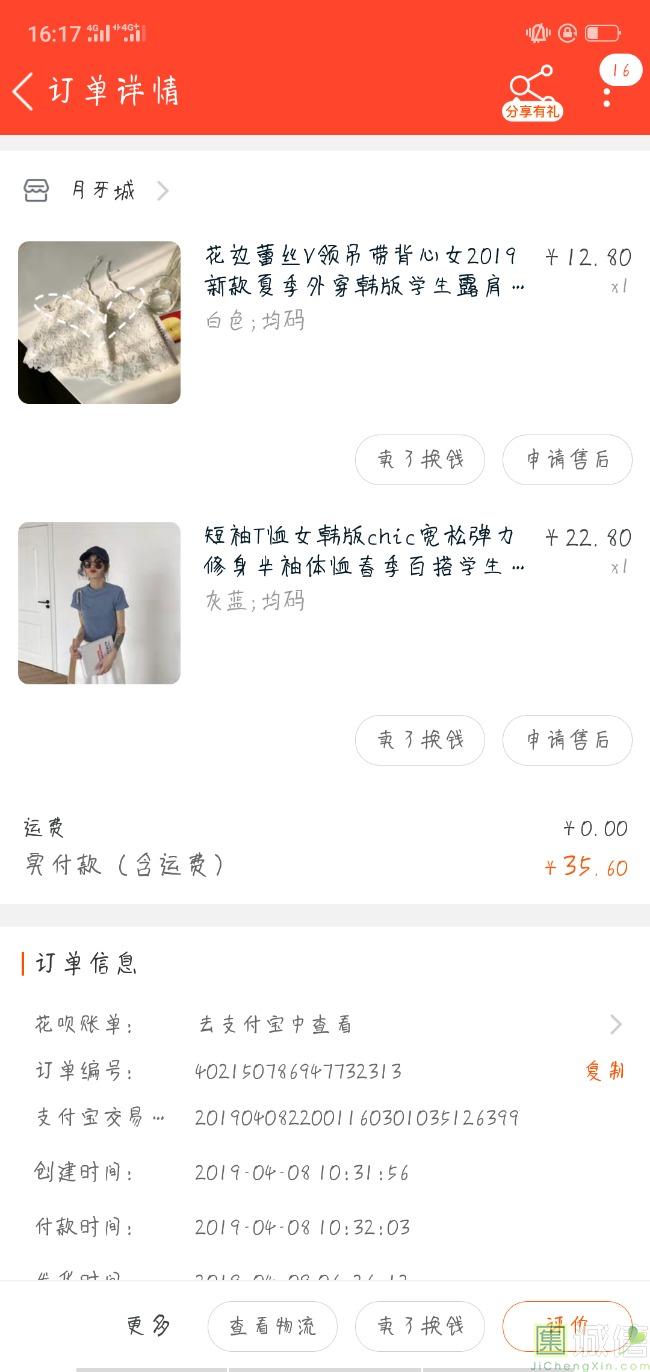Open the lace camisole product image
This screenshot has height=1372, width=650.
99,322
